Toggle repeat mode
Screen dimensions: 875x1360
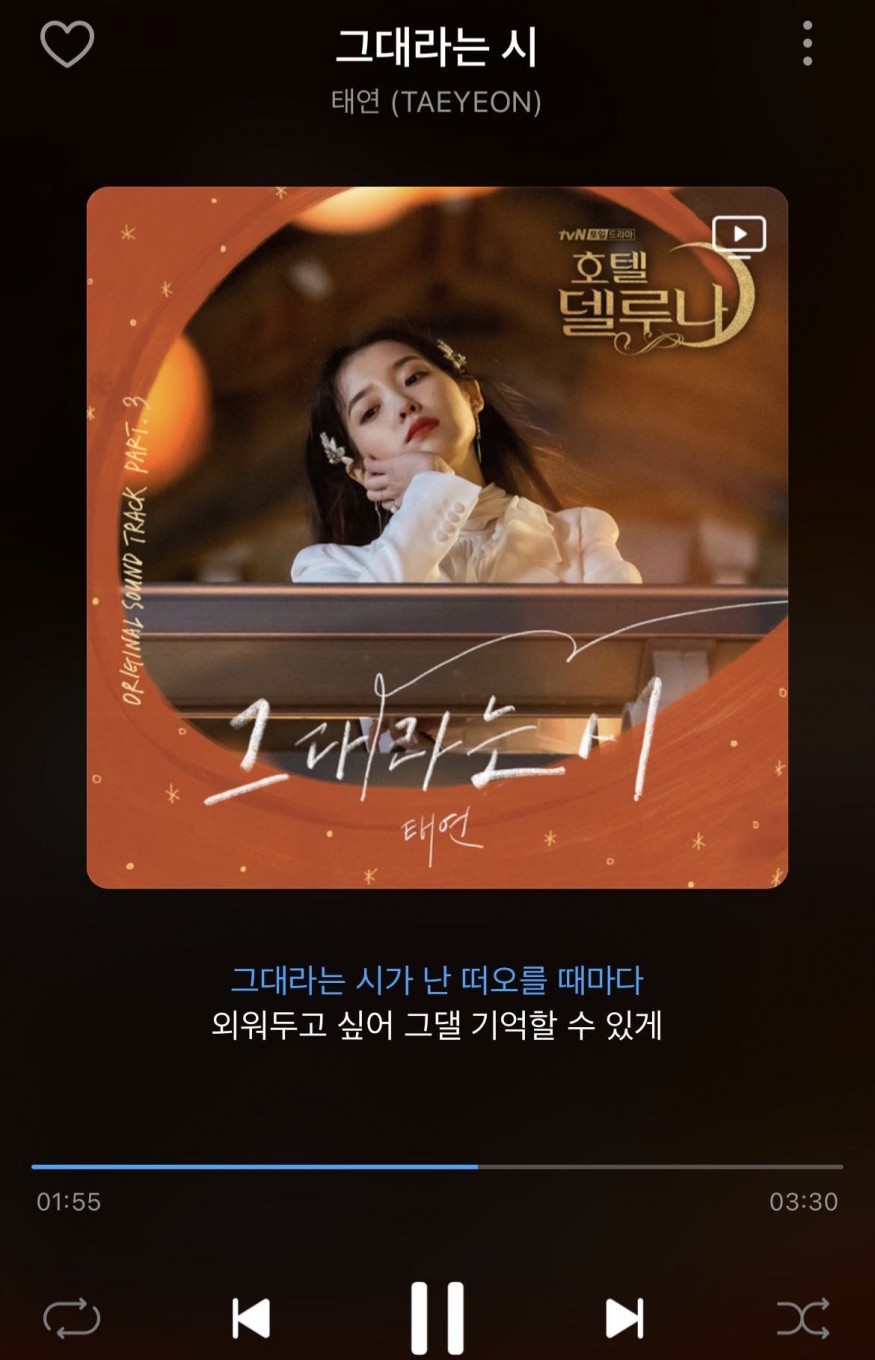(72, 1319)
